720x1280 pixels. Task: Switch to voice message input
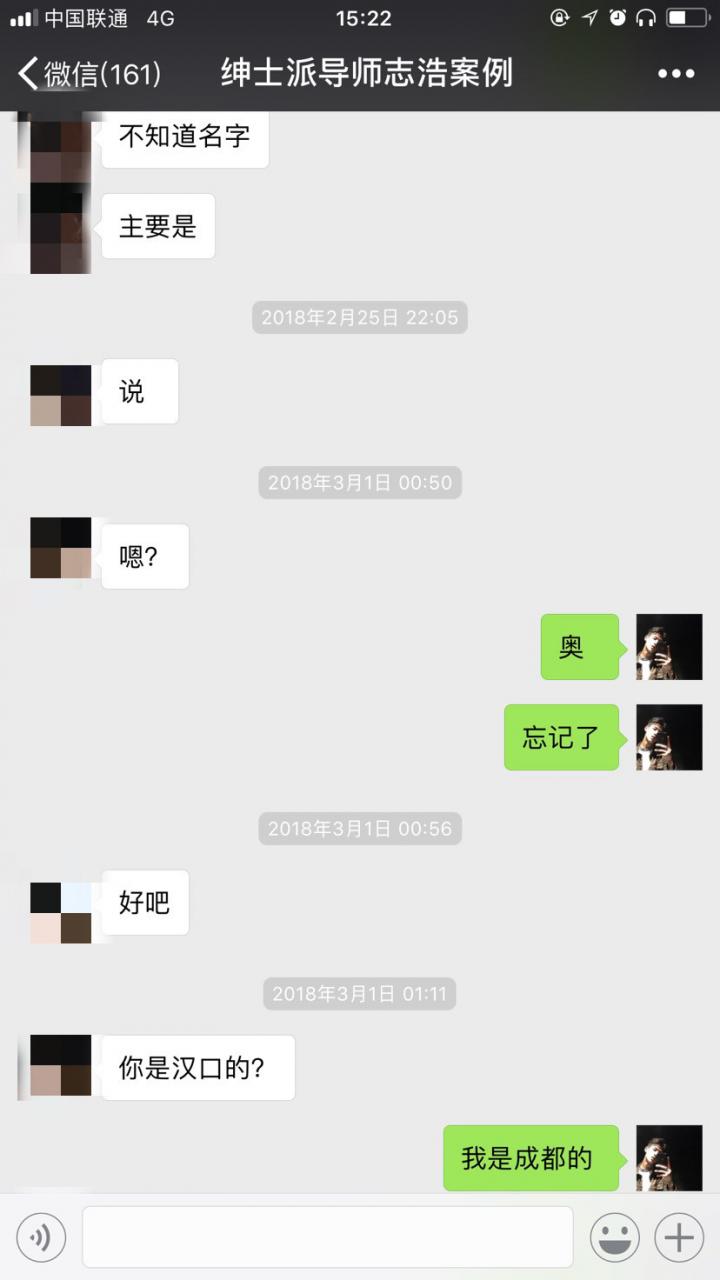(41, 1238)
